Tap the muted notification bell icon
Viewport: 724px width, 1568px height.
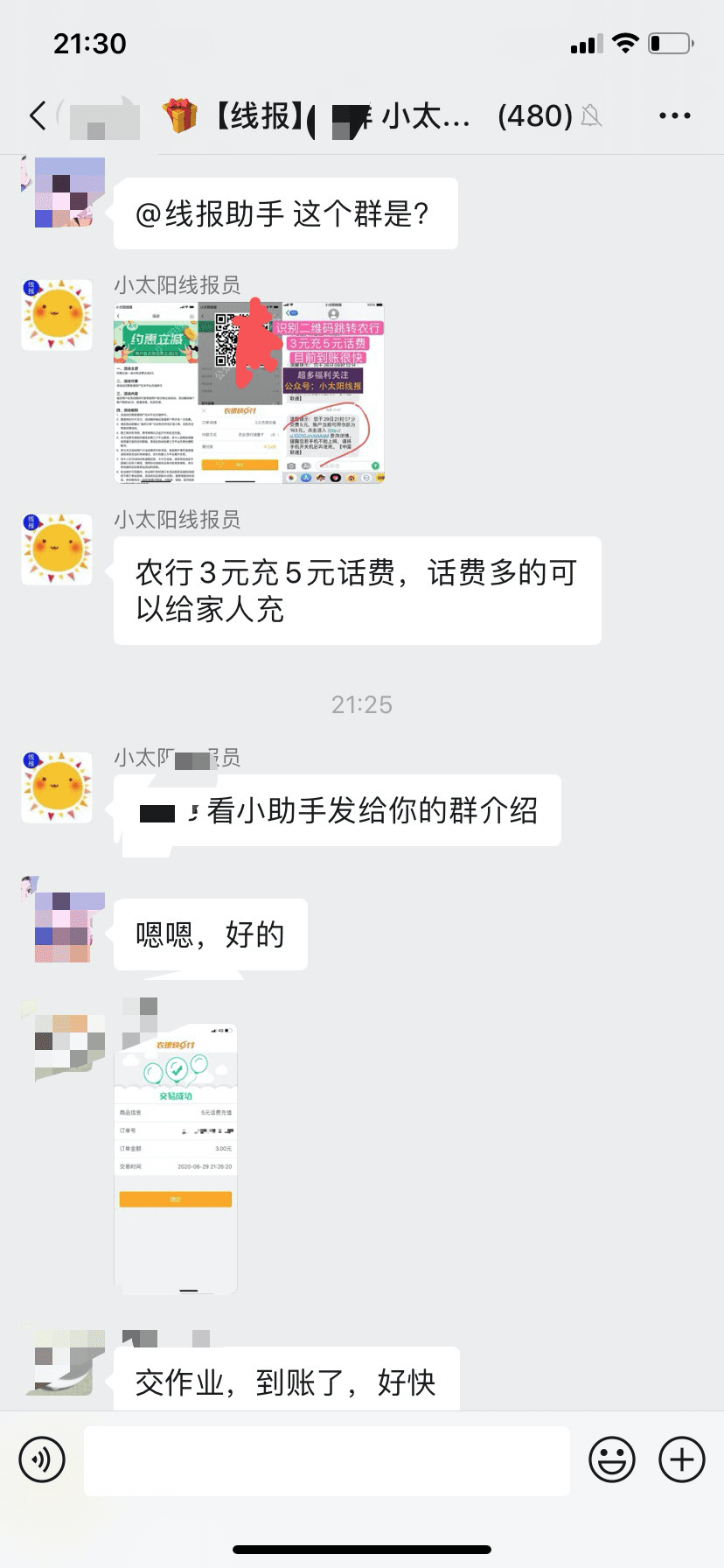[x=592, y=115]
